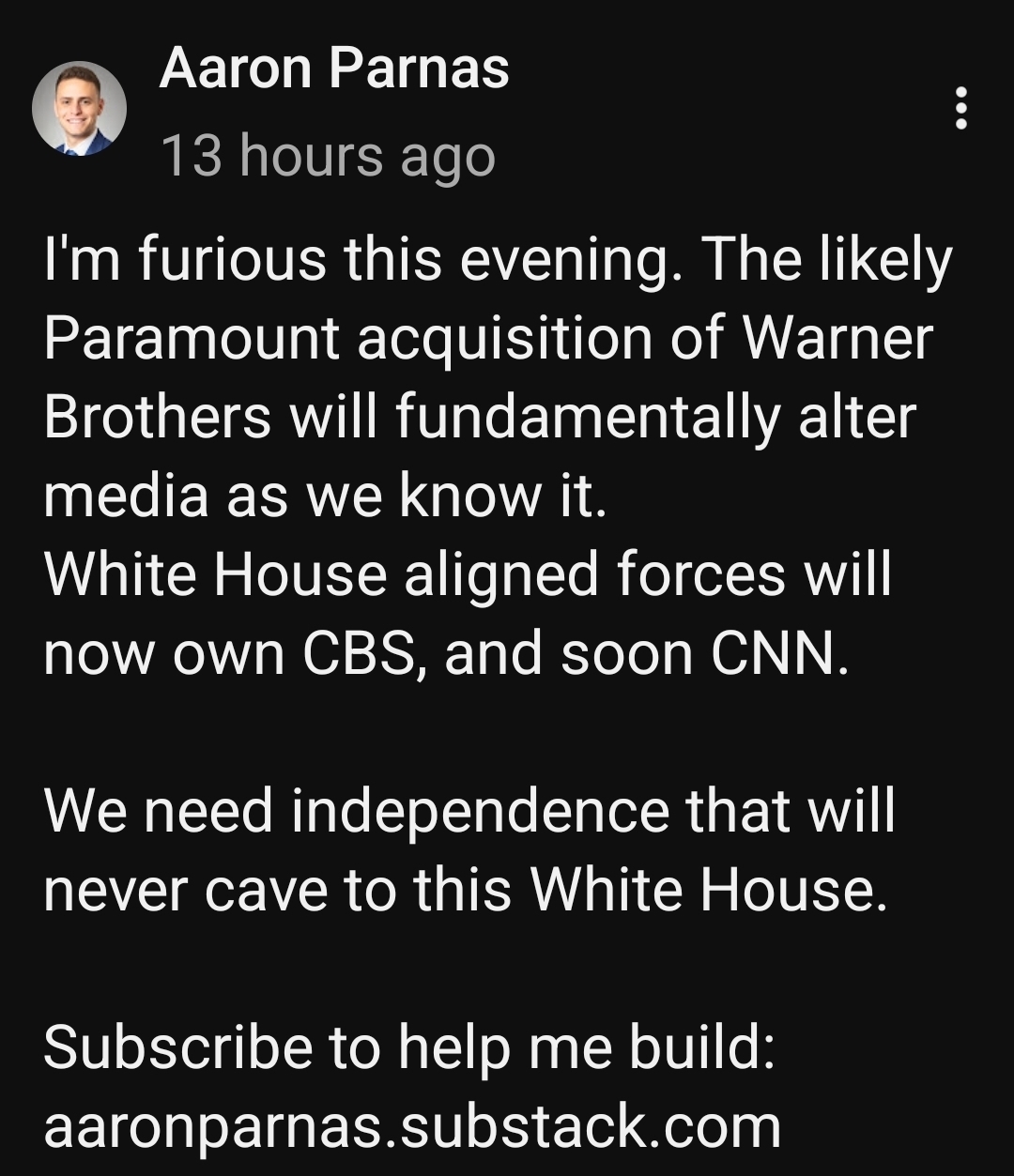
Task: Open the Aaron Parnas channel name
Action: click(x=334, y=69)
